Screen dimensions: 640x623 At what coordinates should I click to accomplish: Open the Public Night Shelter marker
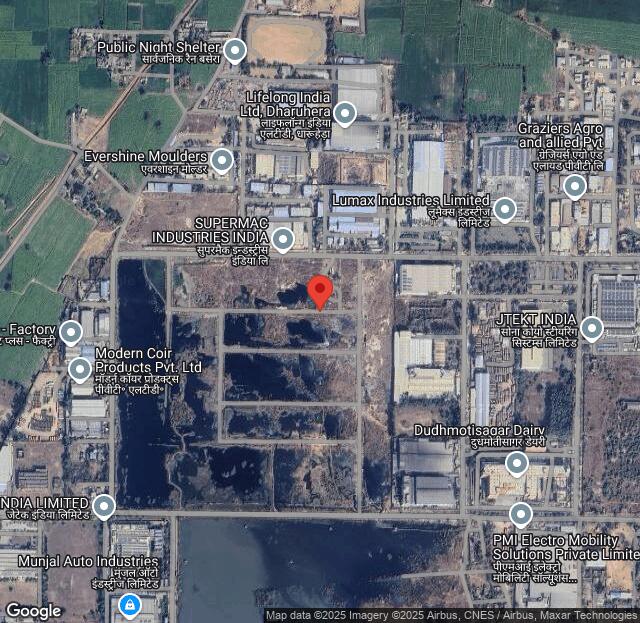pyautogui.click(x=235, y=50)
